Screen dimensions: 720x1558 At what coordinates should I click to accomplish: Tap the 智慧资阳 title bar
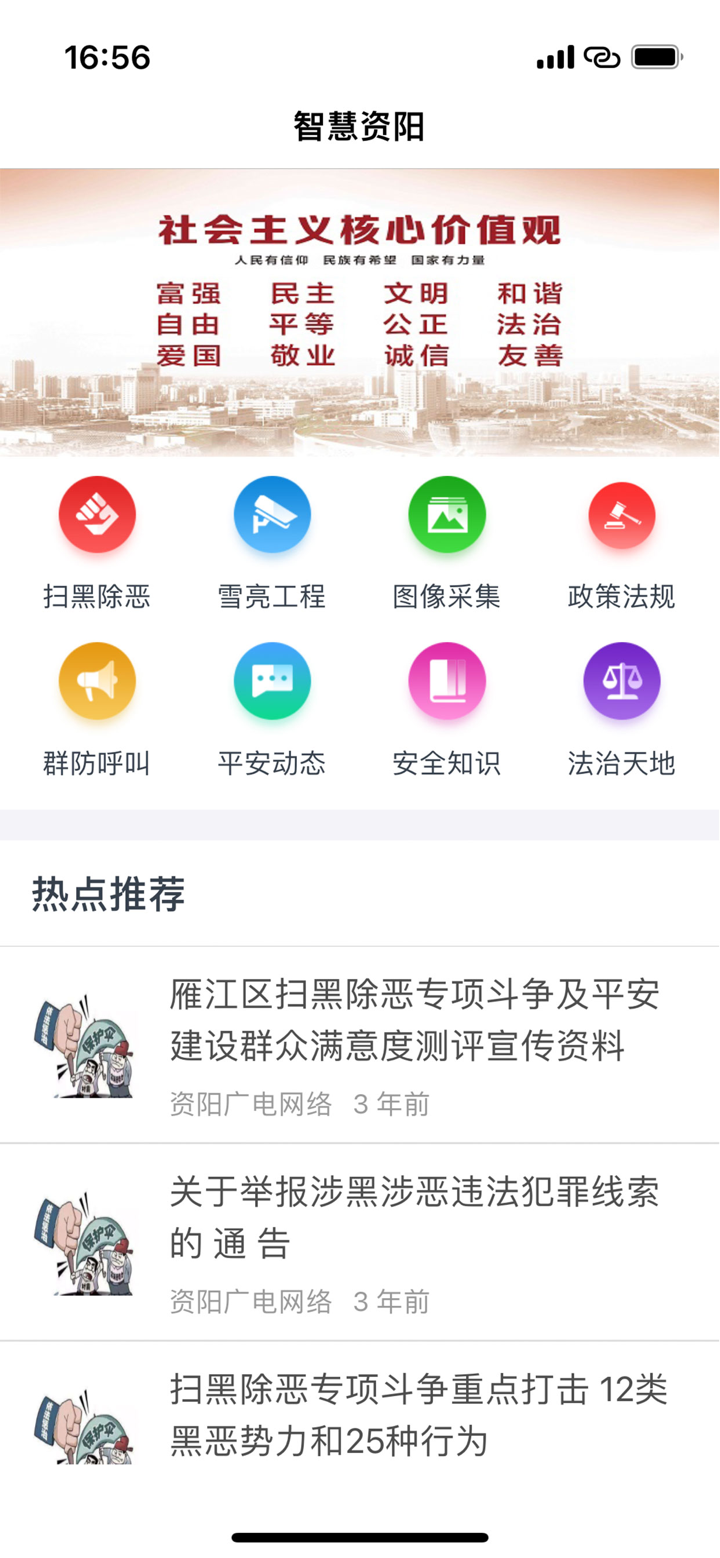point(360,122)
